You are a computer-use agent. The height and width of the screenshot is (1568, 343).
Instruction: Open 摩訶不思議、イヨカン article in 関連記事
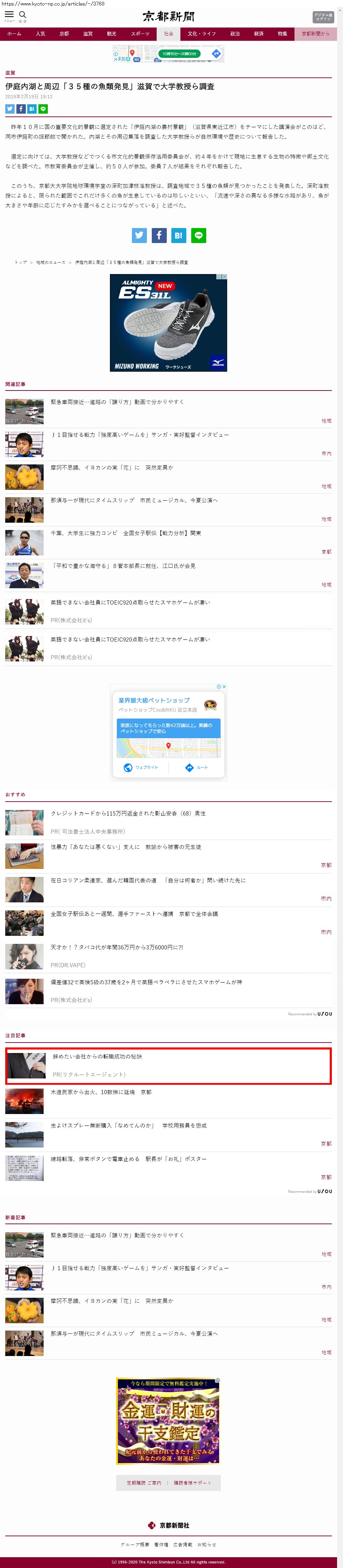(112, 468)
